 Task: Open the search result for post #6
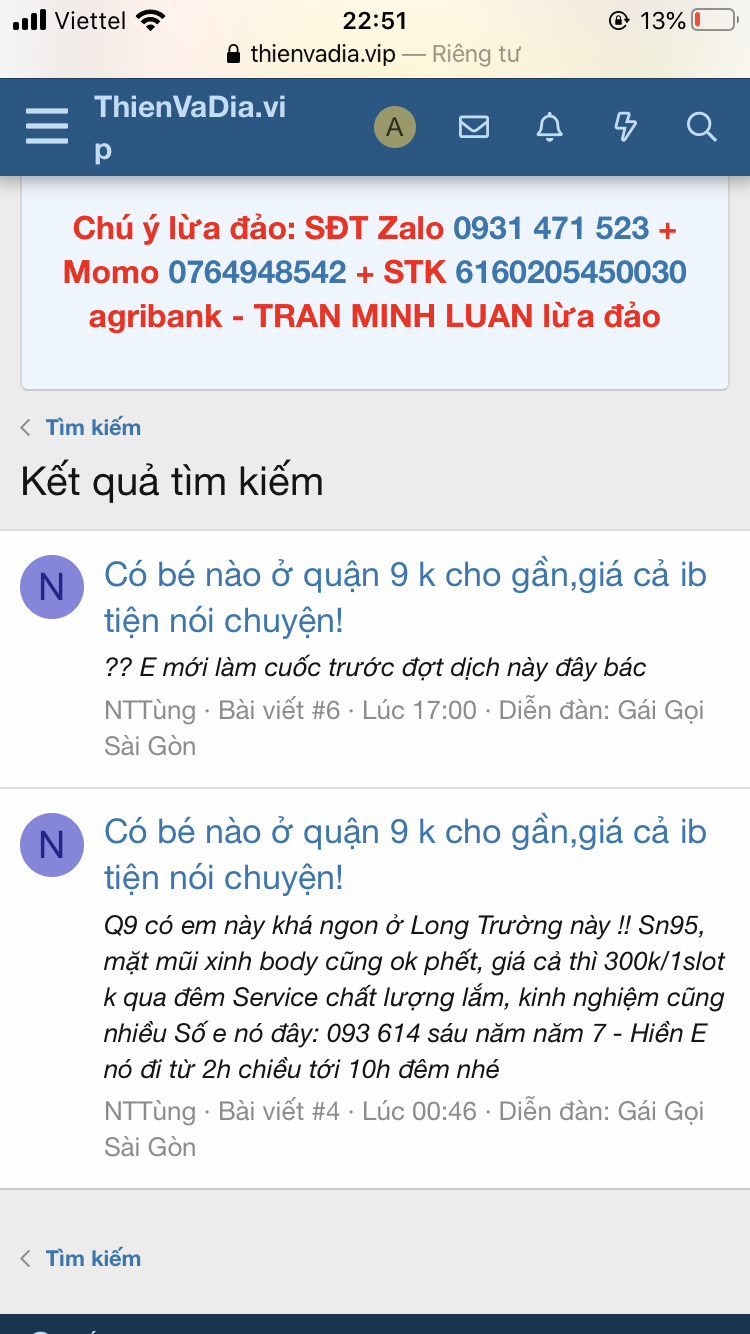coord(405,597)
